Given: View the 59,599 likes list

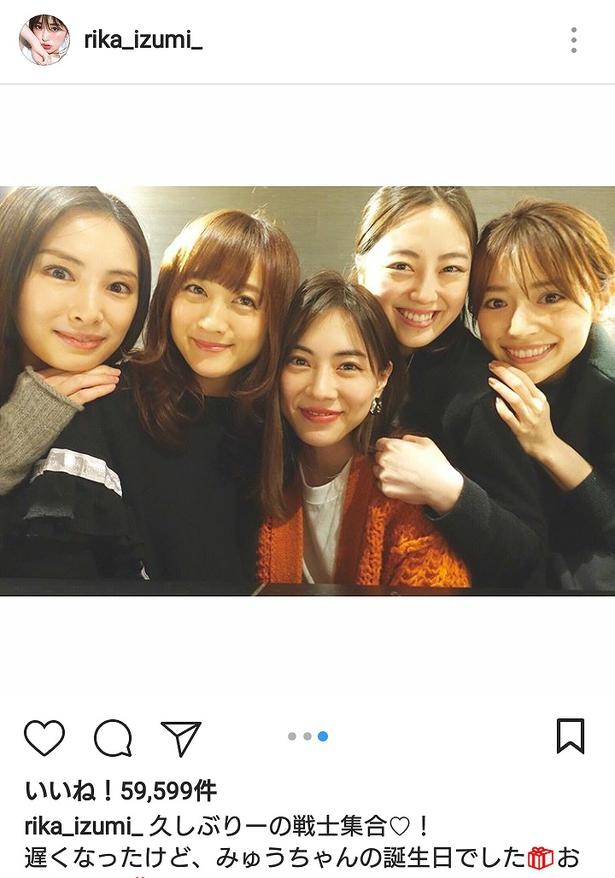Looking at the screenshot, I should click(120, 792).
